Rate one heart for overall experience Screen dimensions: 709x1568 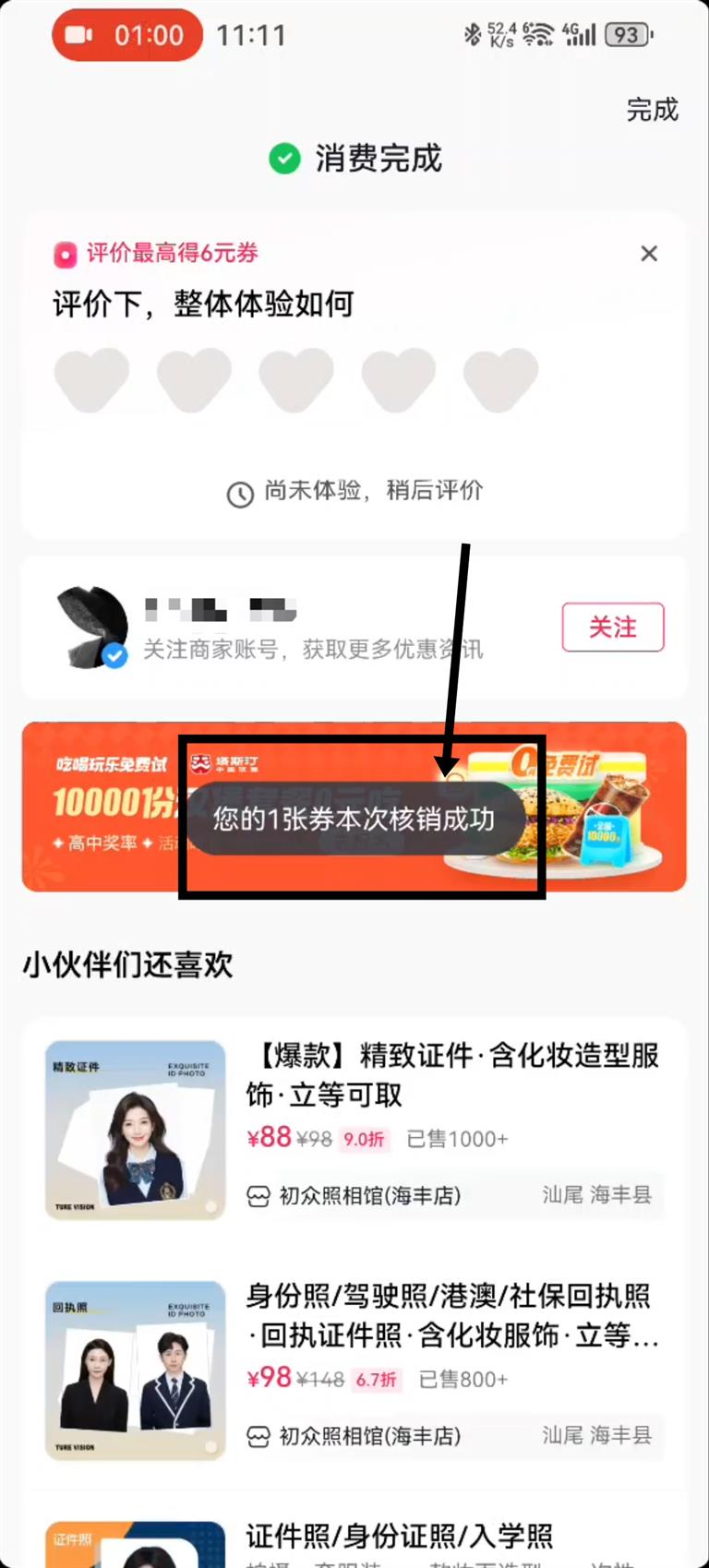91,378
